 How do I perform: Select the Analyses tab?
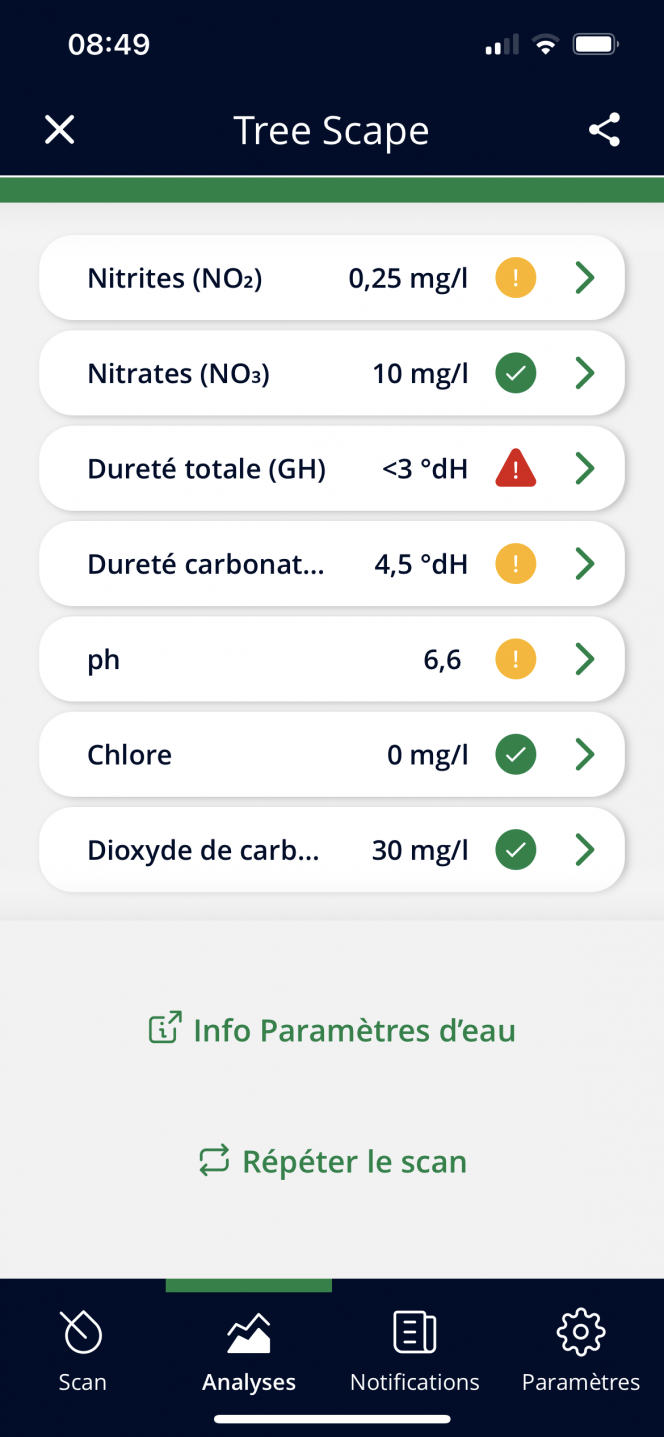pos(249,1352)
